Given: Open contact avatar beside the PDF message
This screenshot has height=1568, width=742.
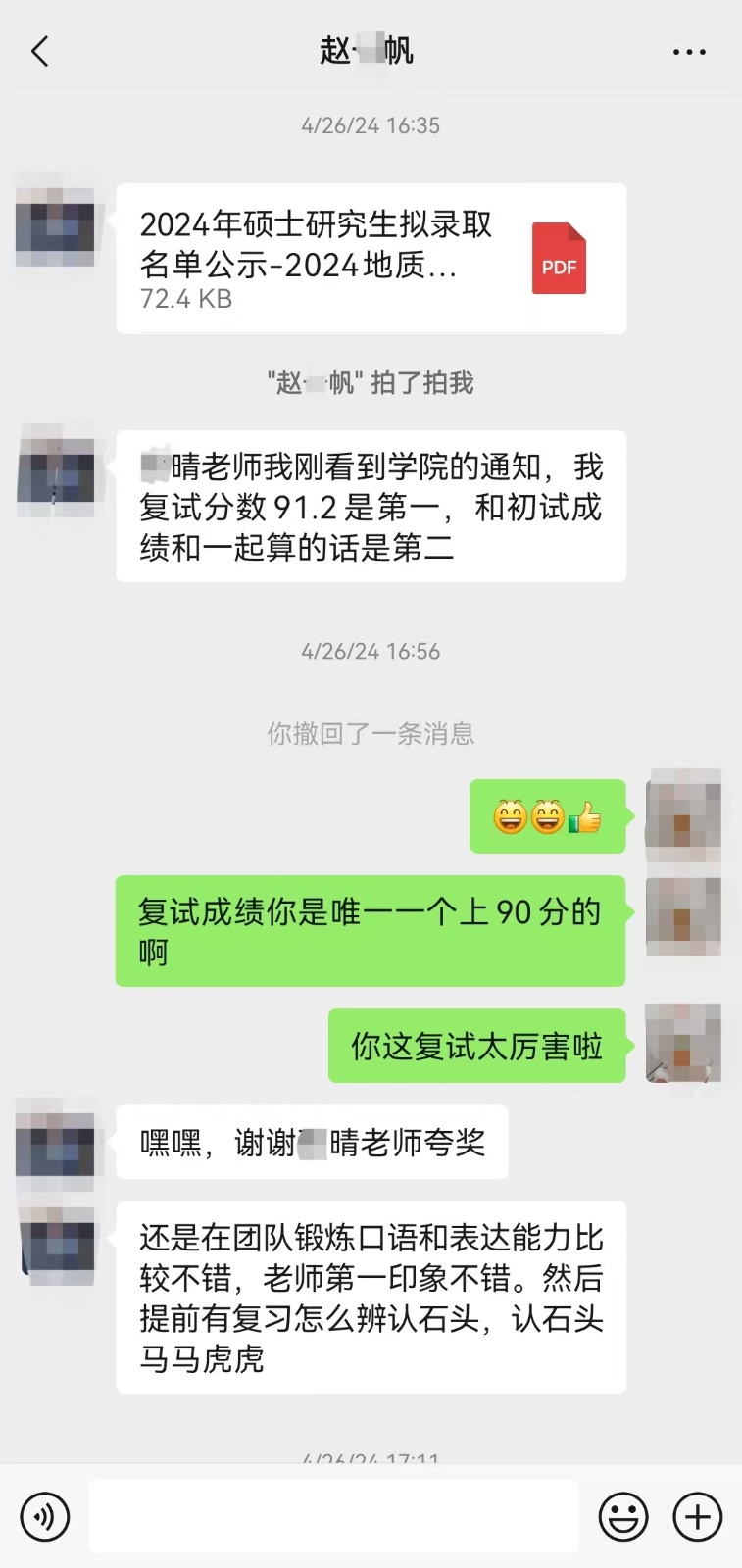Looking at the screenshot, I should pos(56,226).
